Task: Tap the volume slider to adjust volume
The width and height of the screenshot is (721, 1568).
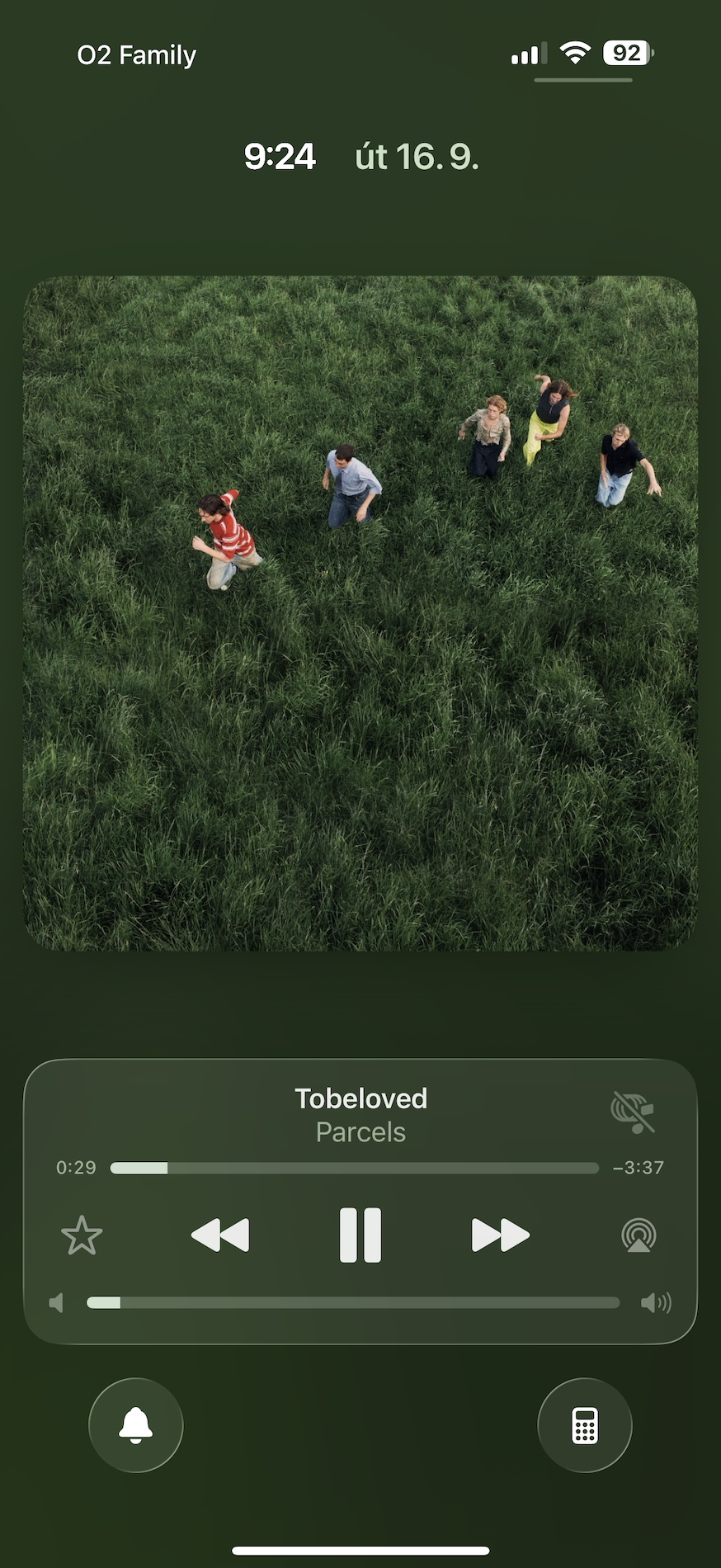Action: pos(353,1302)
